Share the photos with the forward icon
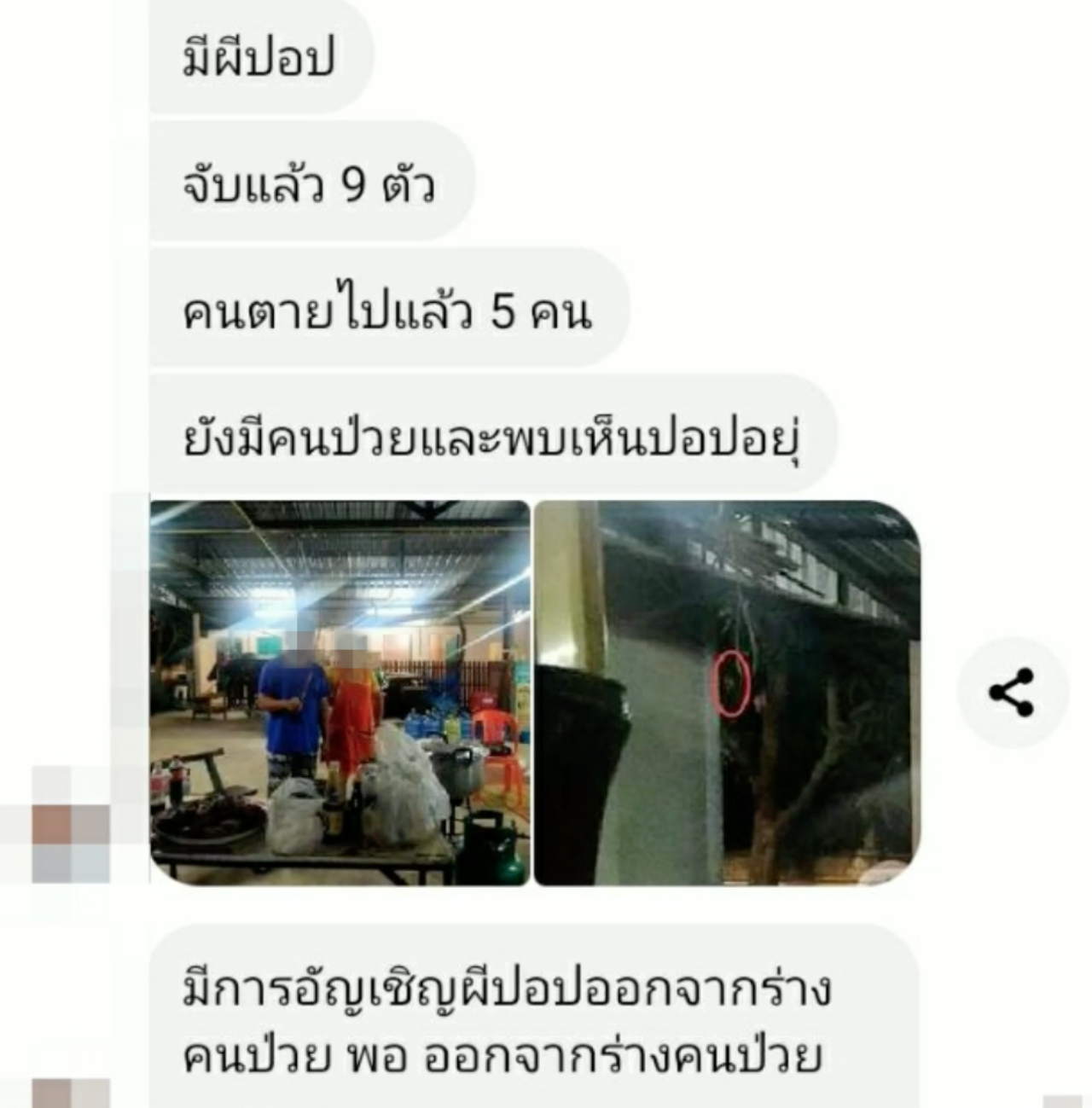Screen dimensions: 1092x1108 click(1012, 692)
